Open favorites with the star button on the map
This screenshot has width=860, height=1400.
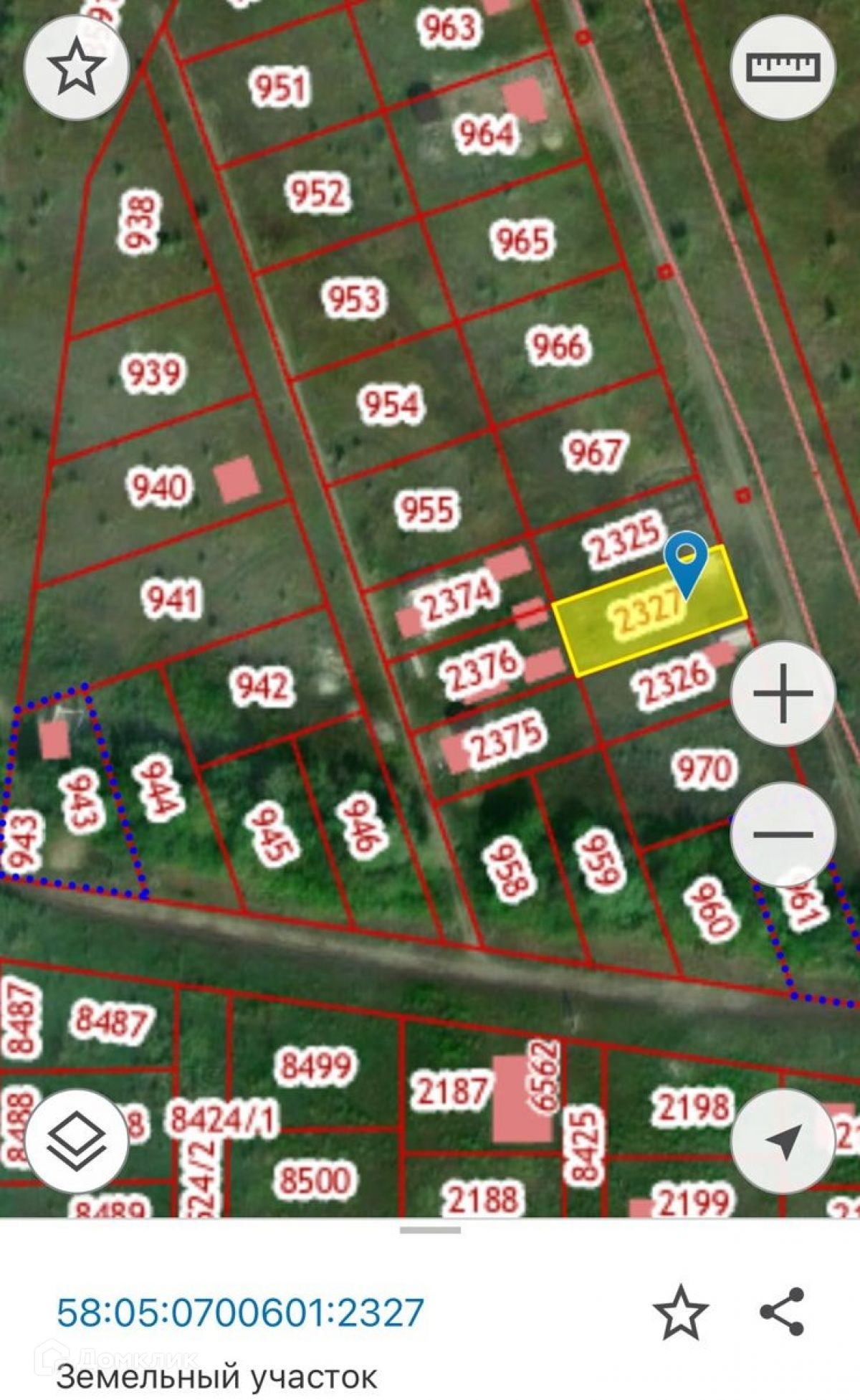coord(77,68)
